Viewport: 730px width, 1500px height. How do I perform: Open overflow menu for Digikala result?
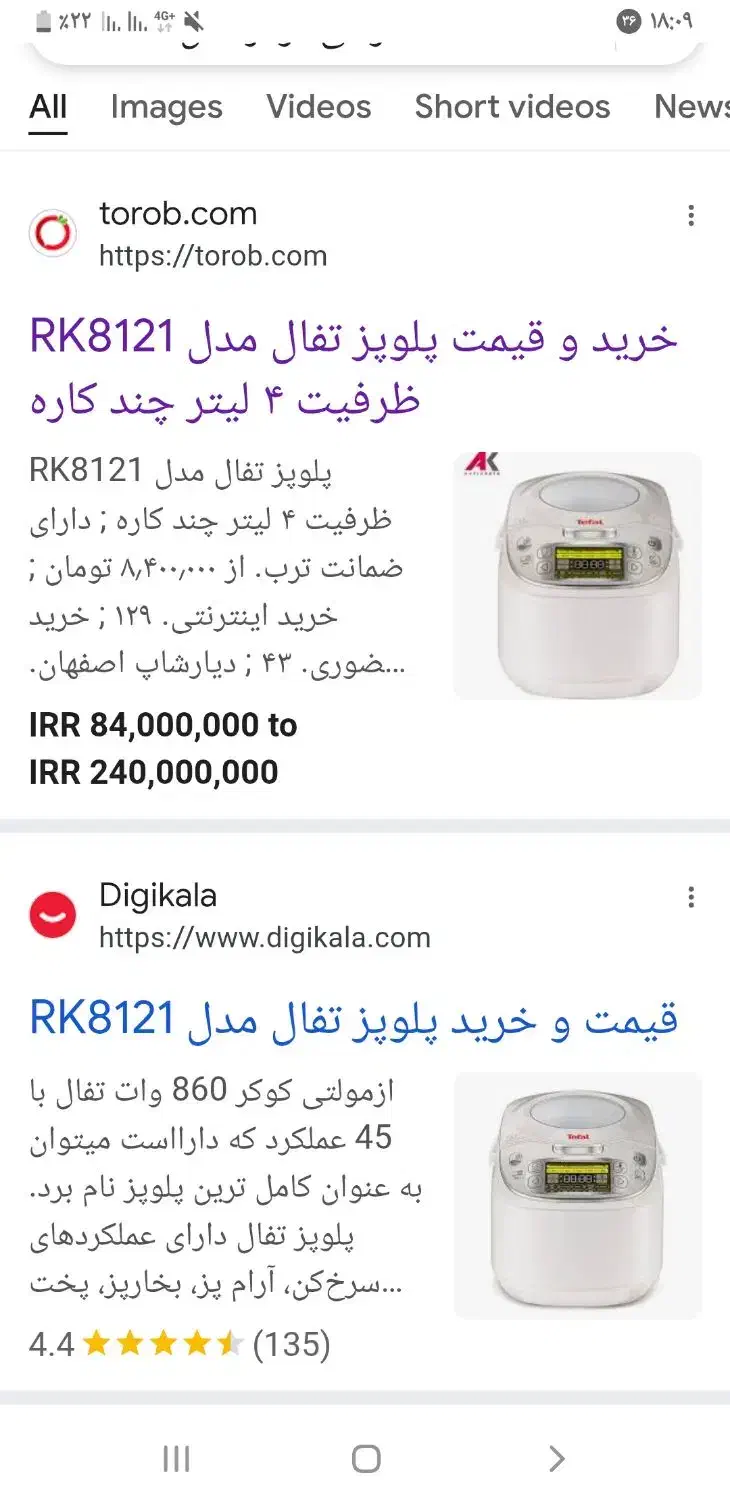click(690, 898)
